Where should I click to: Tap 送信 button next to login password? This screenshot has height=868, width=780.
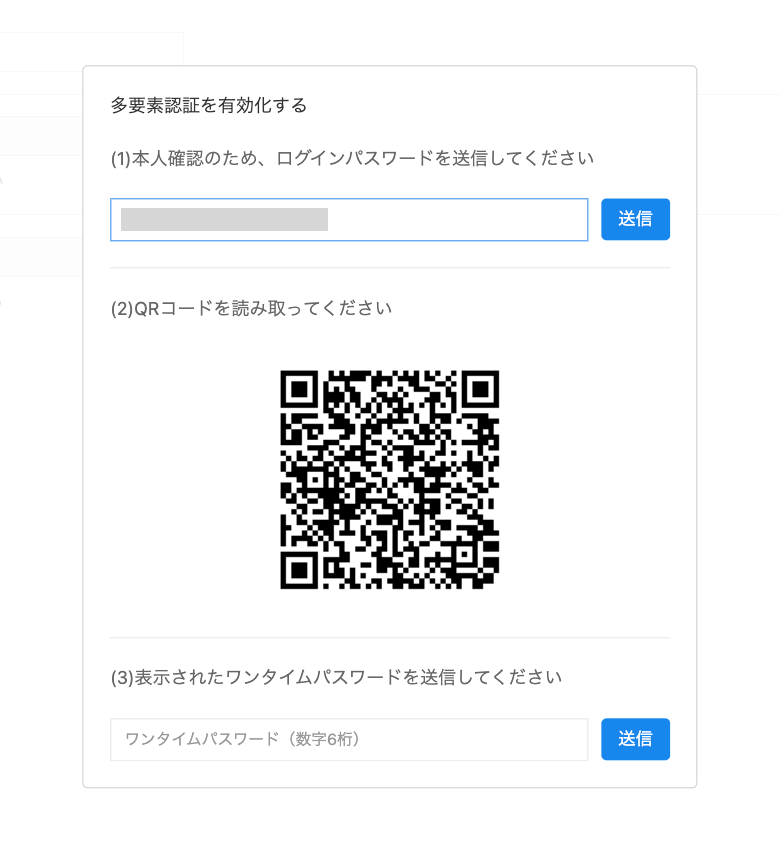tap(635, 220)
